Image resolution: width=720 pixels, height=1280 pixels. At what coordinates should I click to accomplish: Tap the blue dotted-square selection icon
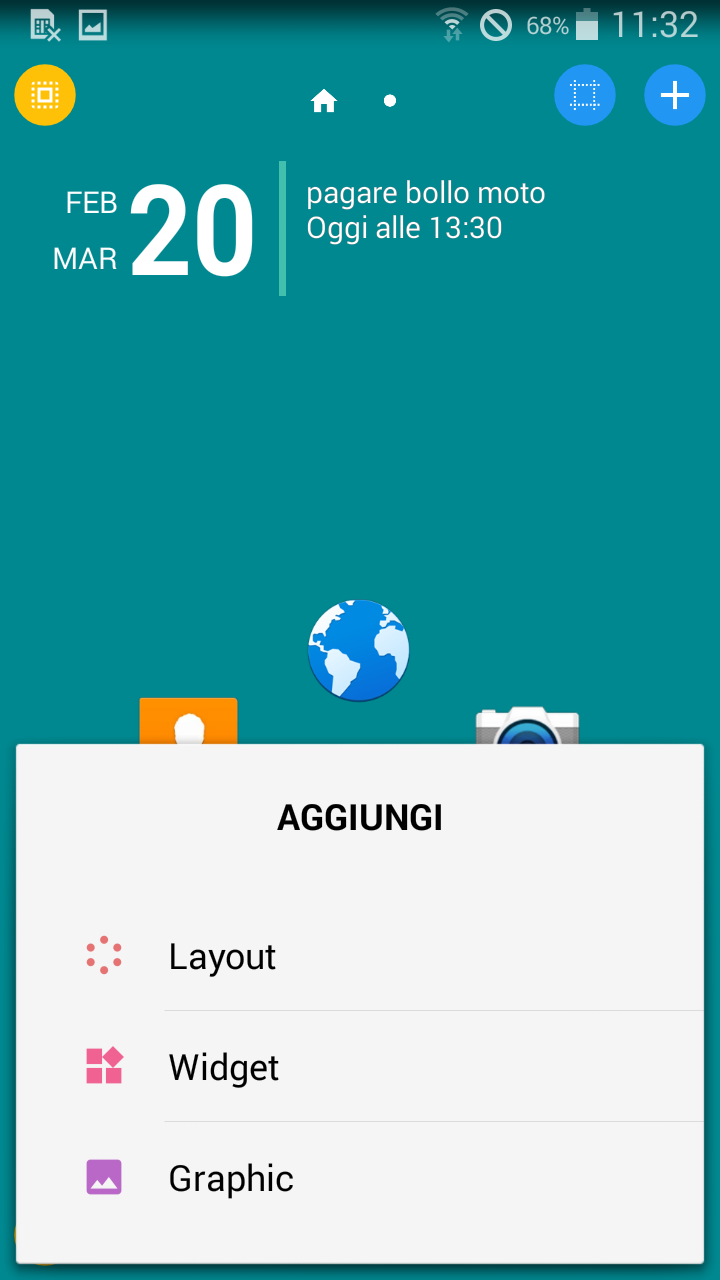click(585, 95)
